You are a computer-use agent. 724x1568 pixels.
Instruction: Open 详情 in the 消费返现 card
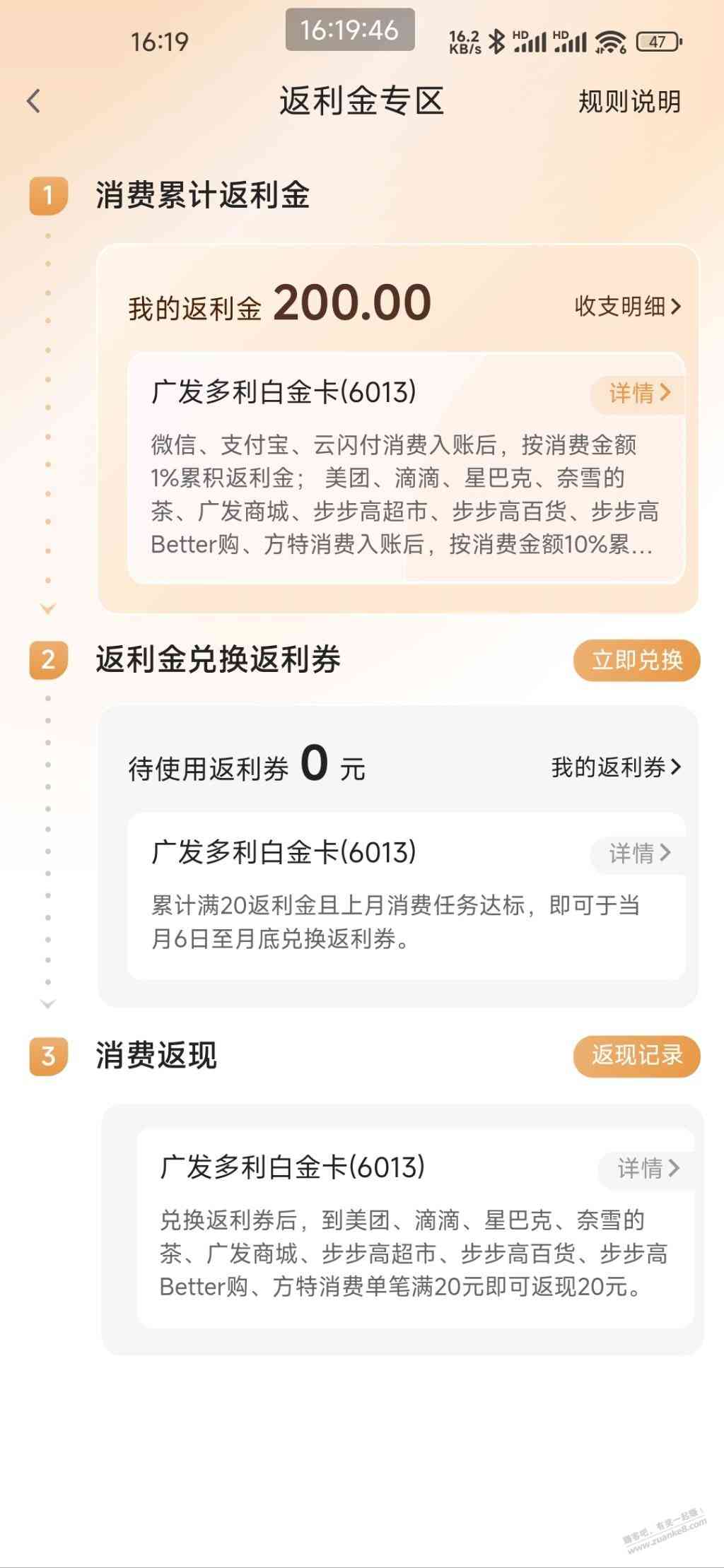coord(647,1168)
